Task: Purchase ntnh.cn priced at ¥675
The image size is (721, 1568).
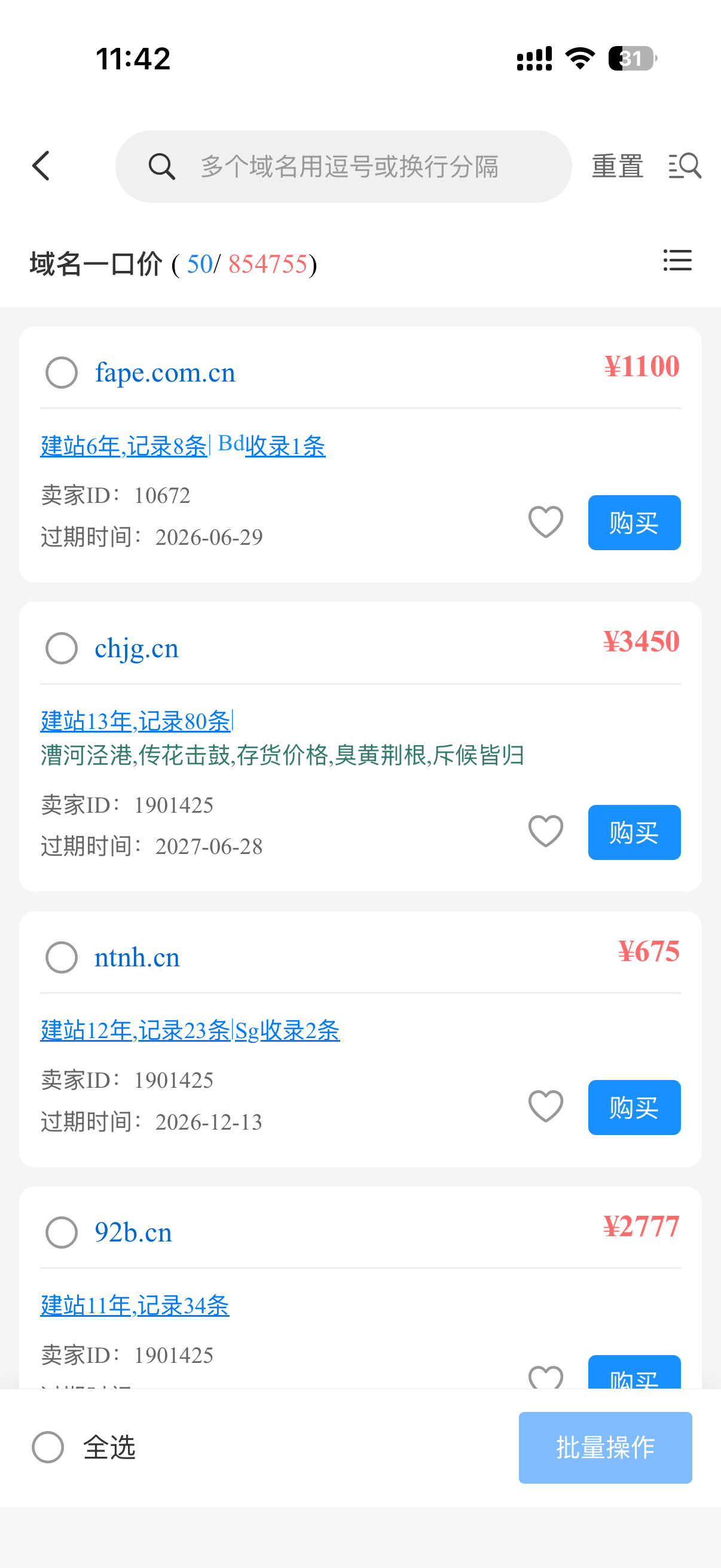Action: click(633, 1107)
